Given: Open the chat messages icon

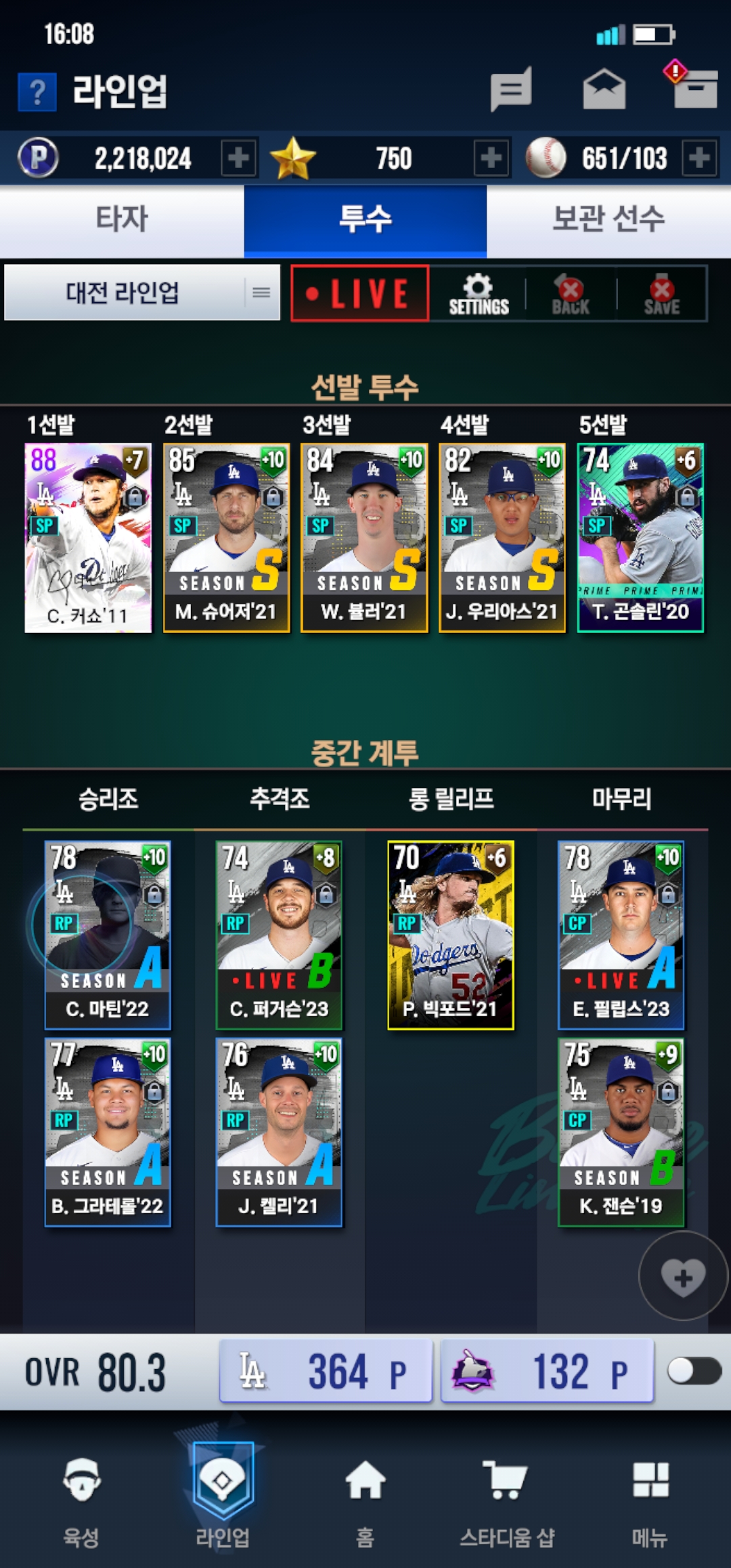Looking at the screenshot, I should 511,89.
